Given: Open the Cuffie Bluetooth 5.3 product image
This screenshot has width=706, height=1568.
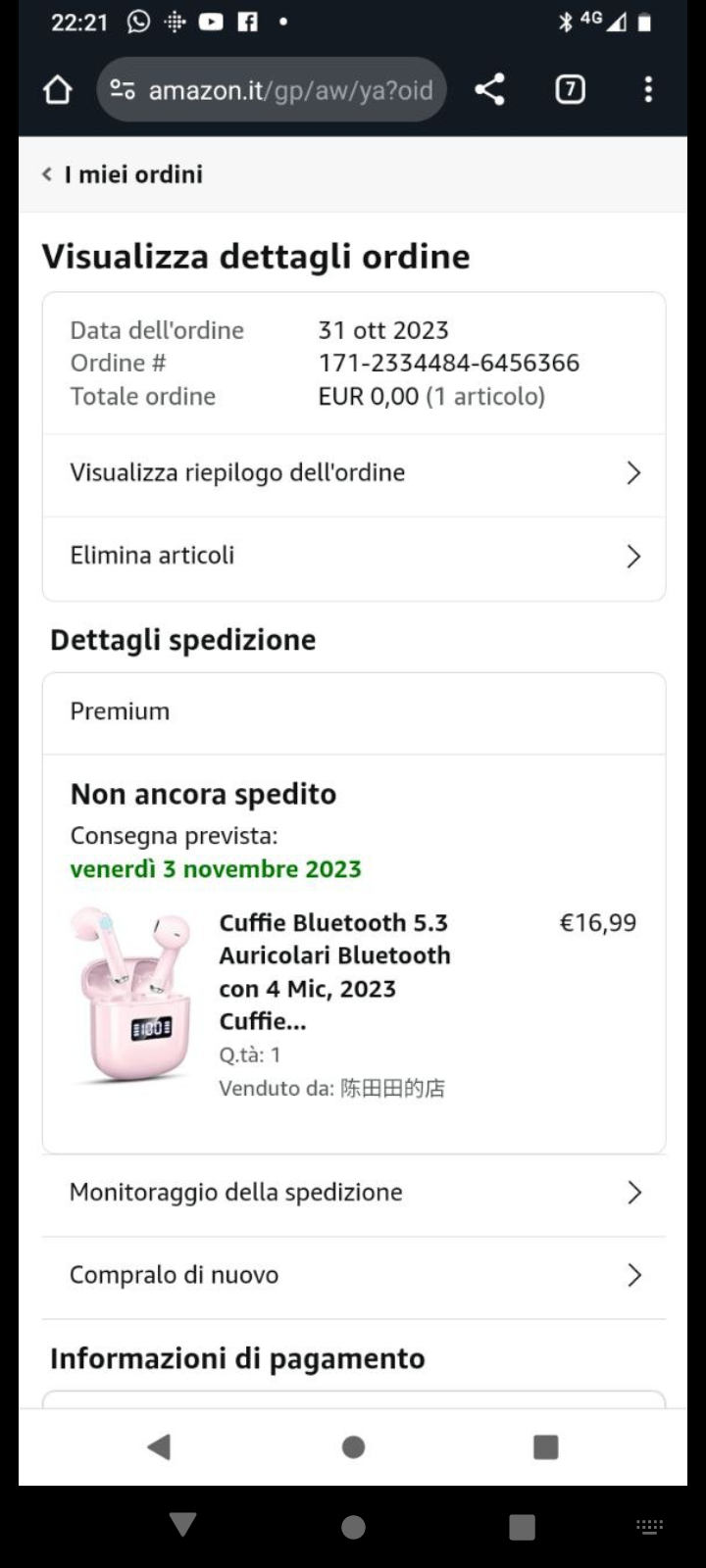Looking at the screenshot, I should tap(131, 995).
